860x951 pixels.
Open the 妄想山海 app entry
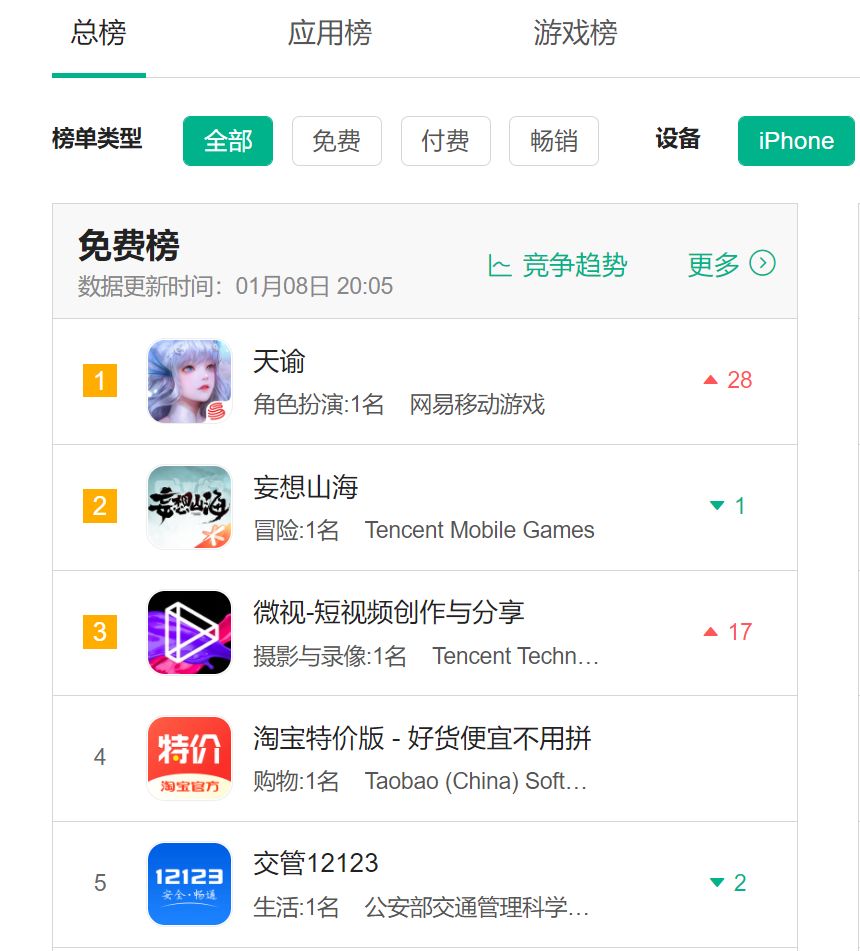[x=305, y=487]
